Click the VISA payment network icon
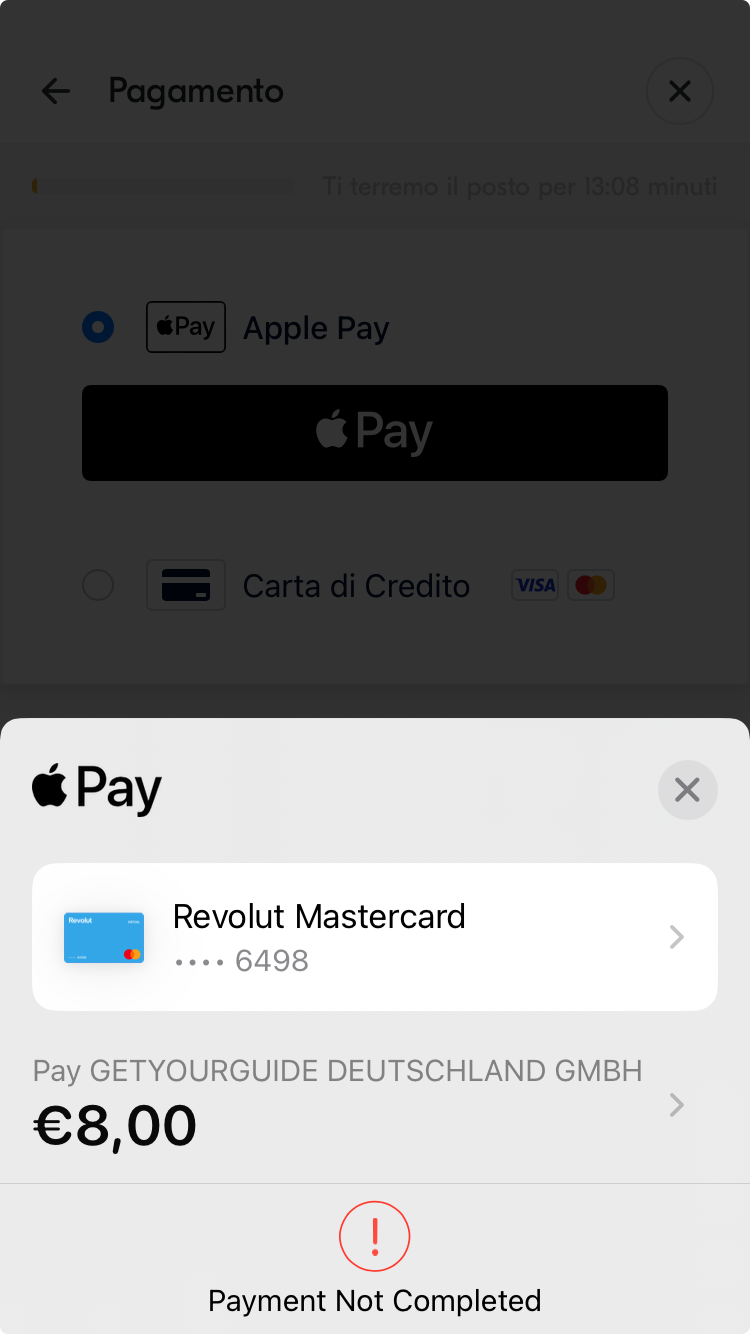 [x=535, y=584]
